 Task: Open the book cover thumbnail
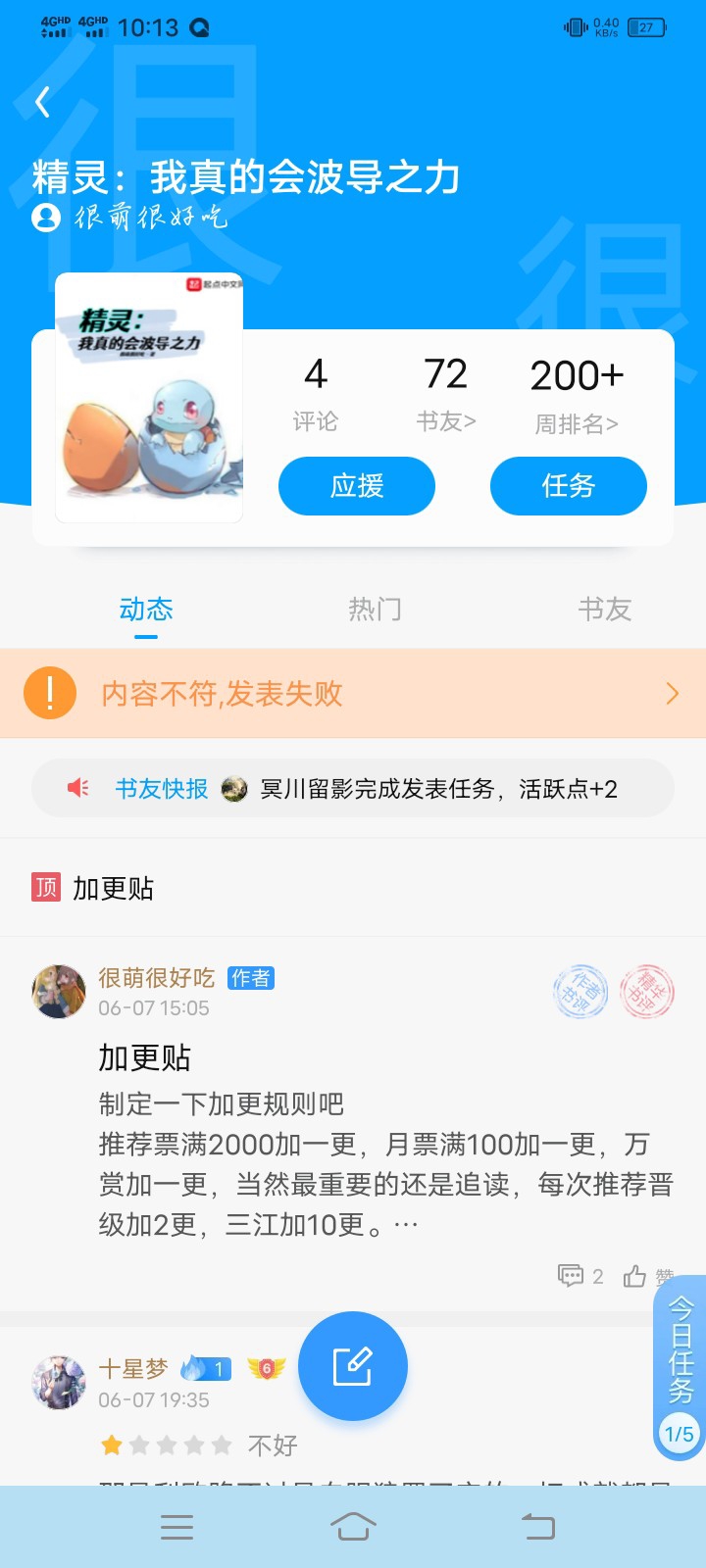click(149, 397)
